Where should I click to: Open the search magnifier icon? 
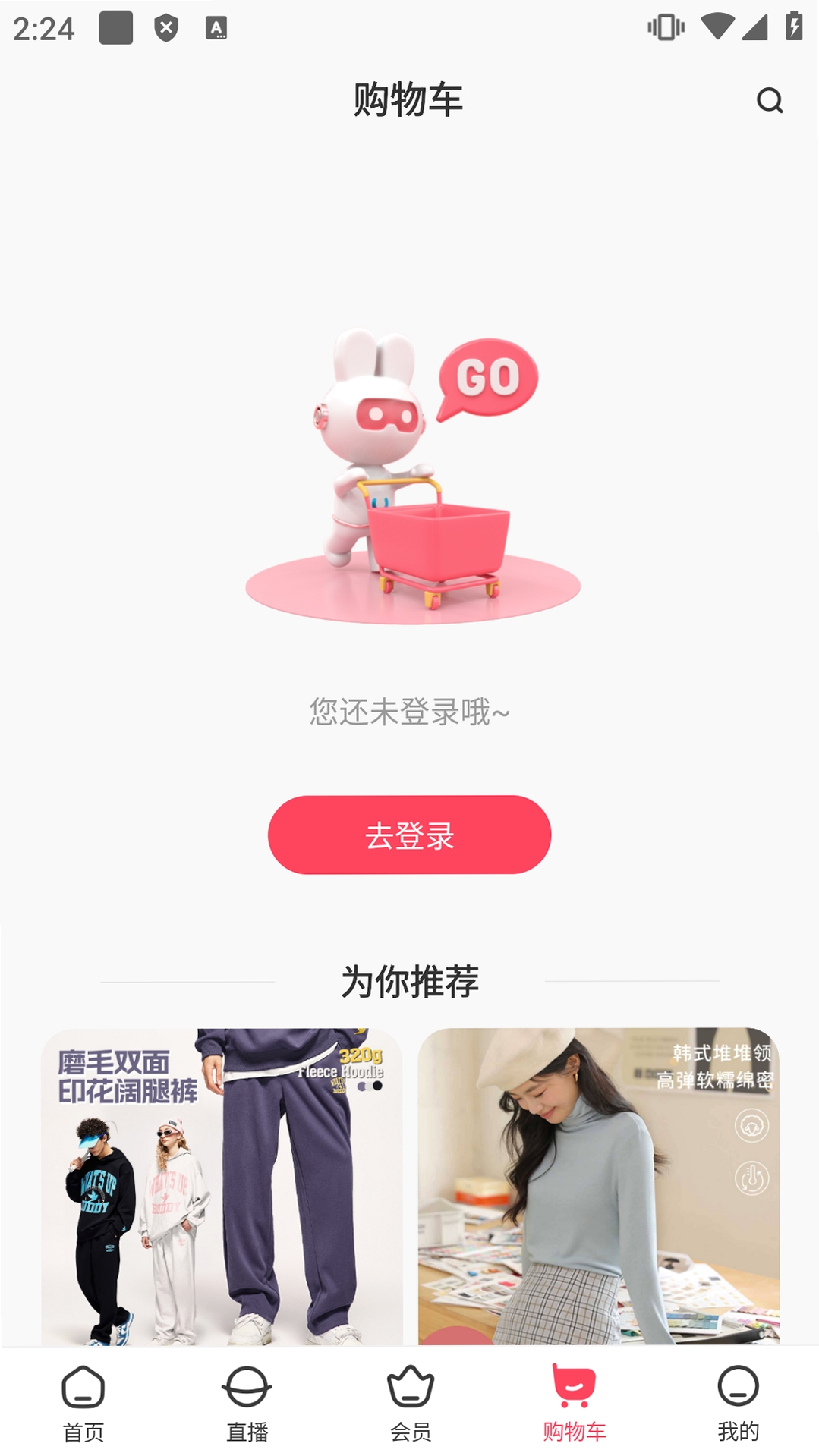769,100
